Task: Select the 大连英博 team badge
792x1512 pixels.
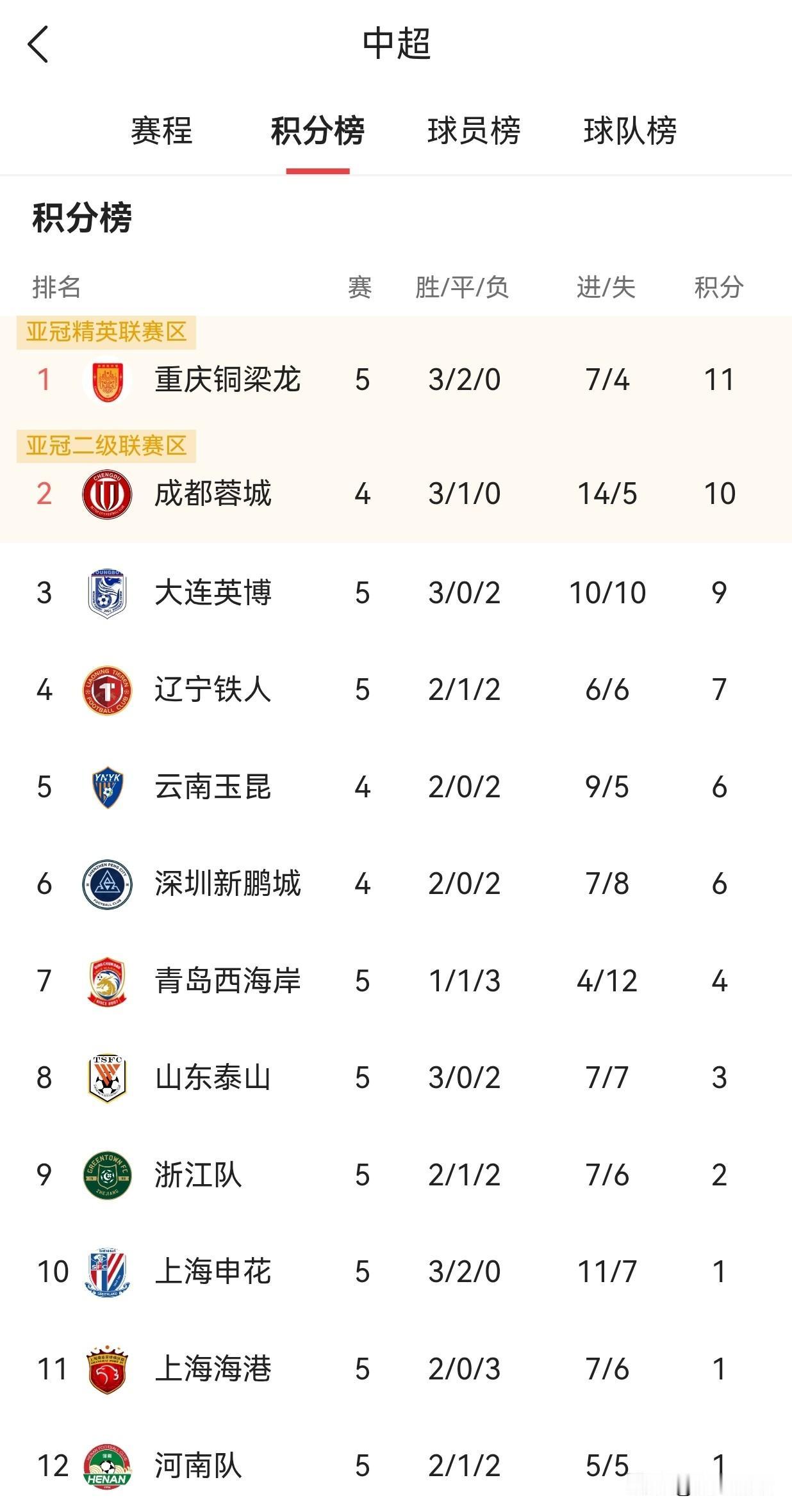Action: (106, 593)
